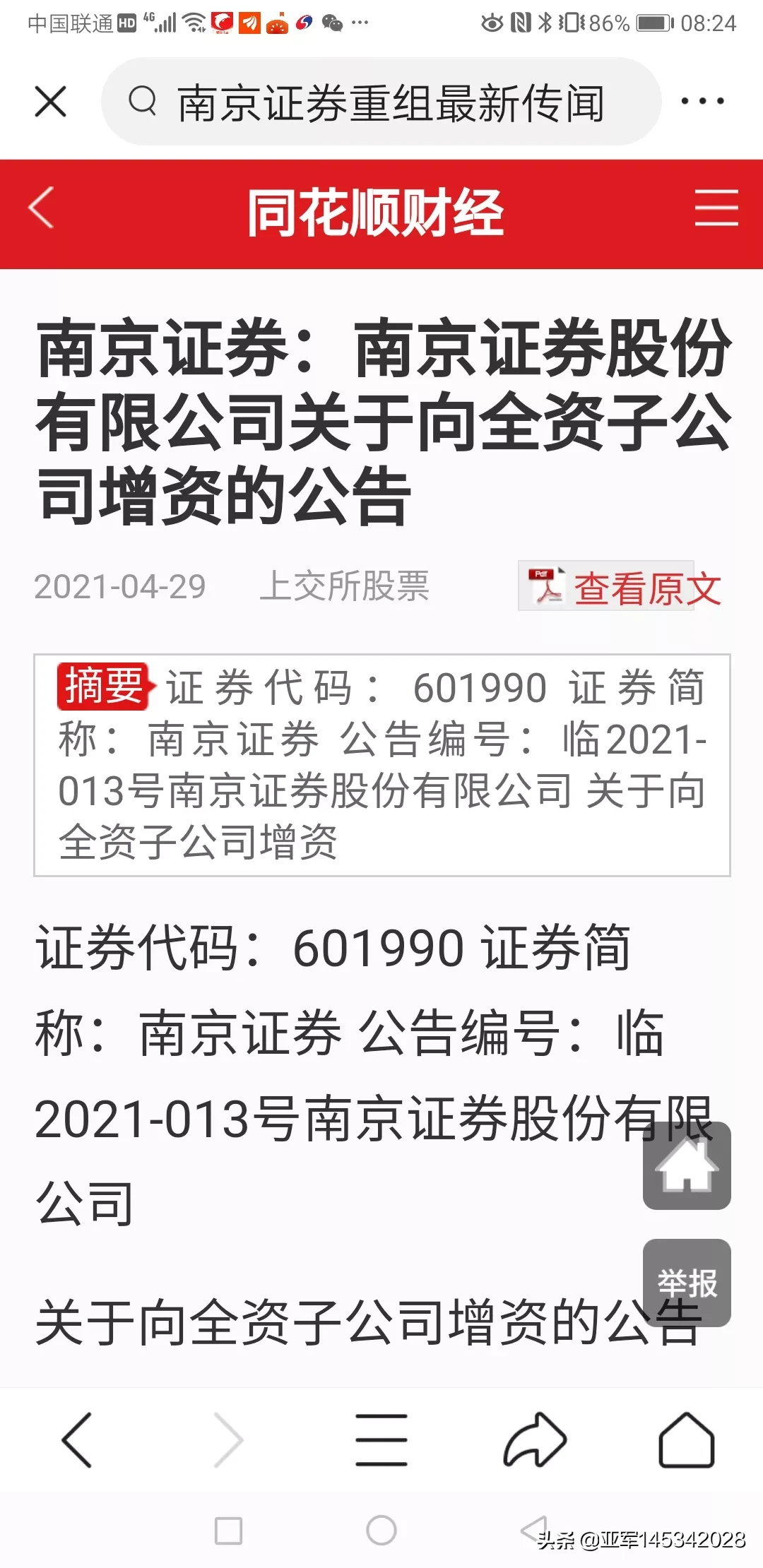Tap the system home circle button
Image resolution: width=763 pixels, height=1568 pixels.
pyautogui.click(x=381, y=1531)
